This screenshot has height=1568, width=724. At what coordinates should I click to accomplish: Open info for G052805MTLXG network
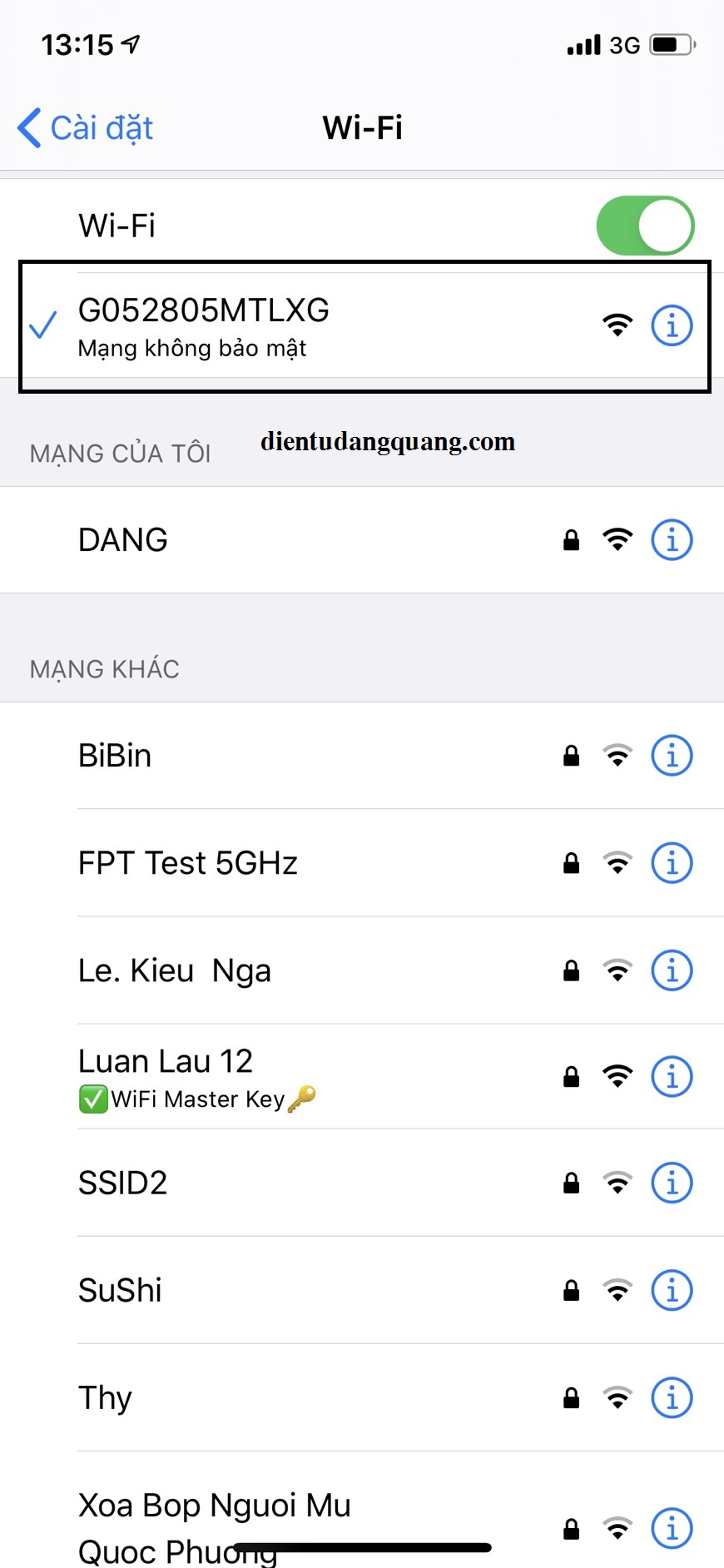coord(672,325)
